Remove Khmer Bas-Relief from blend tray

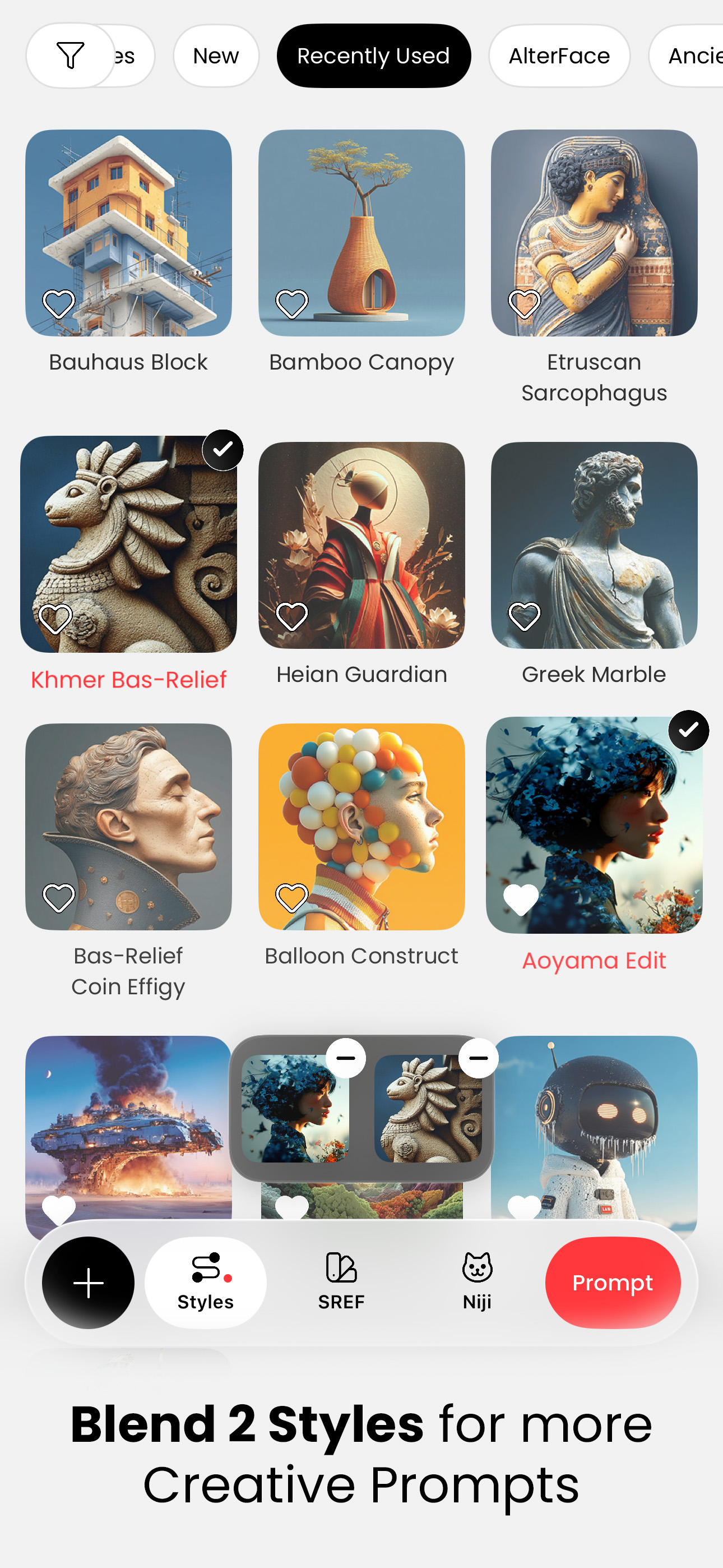point(478,1058)
